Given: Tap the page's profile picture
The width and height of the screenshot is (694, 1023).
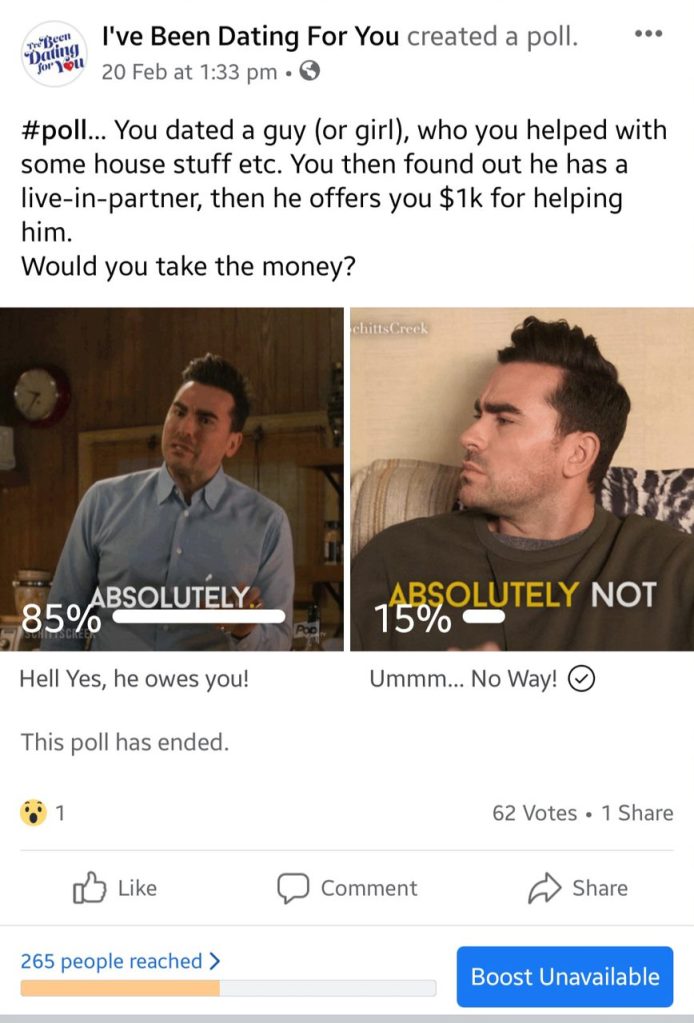Looking at the screenshot, I should click(x=50, y=54).
